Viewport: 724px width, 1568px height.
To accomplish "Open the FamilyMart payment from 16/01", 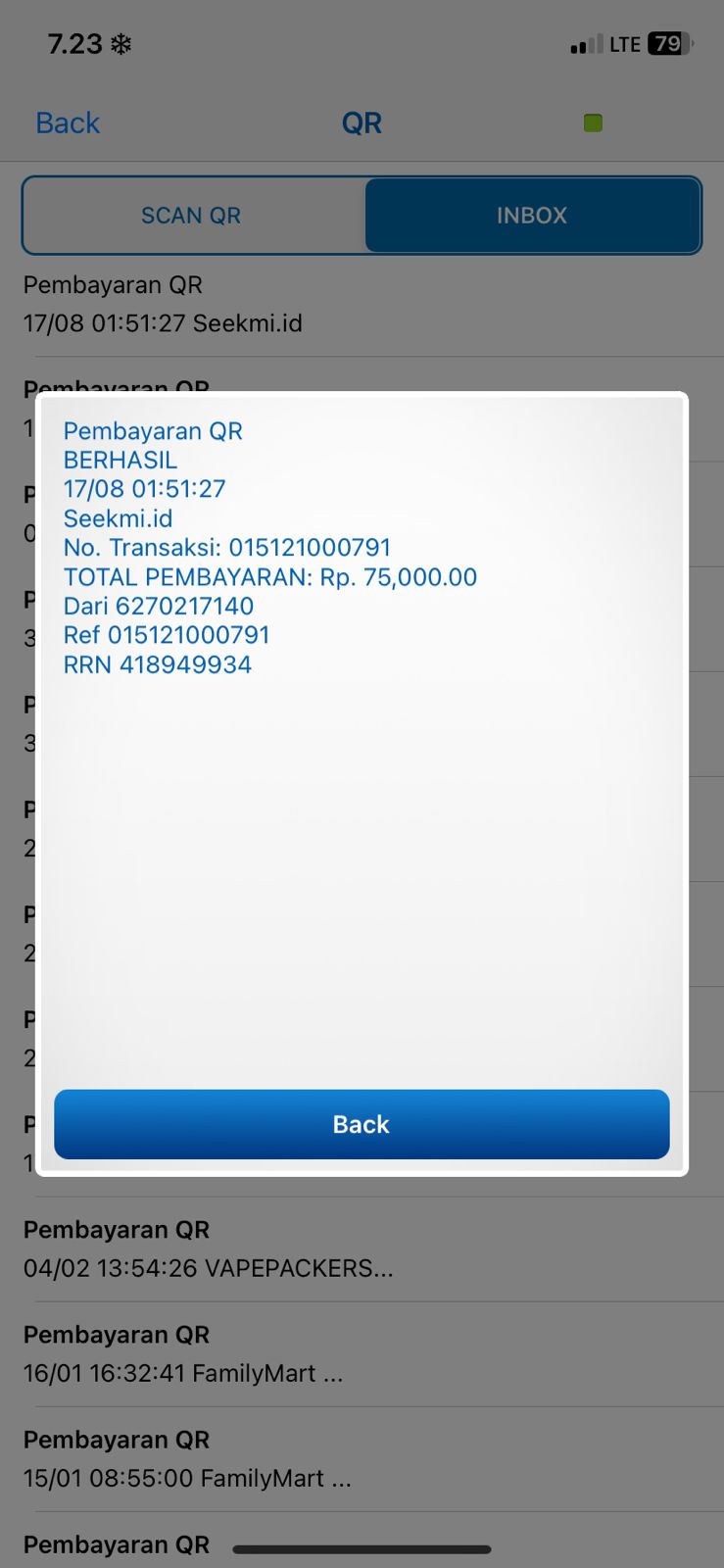I will [183, 1354].
